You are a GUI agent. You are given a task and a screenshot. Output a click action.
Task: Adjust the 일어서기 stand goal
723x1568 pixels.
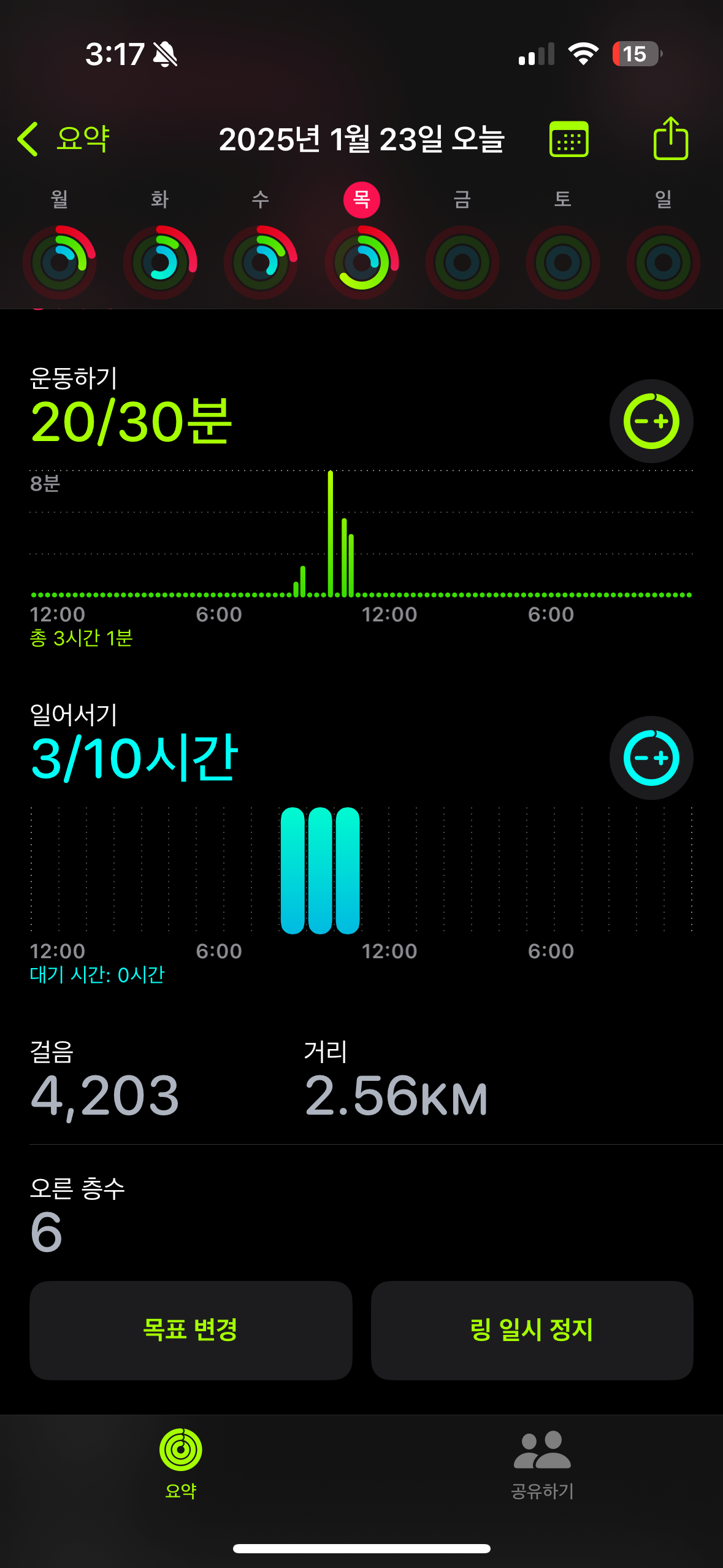point(651,758)
